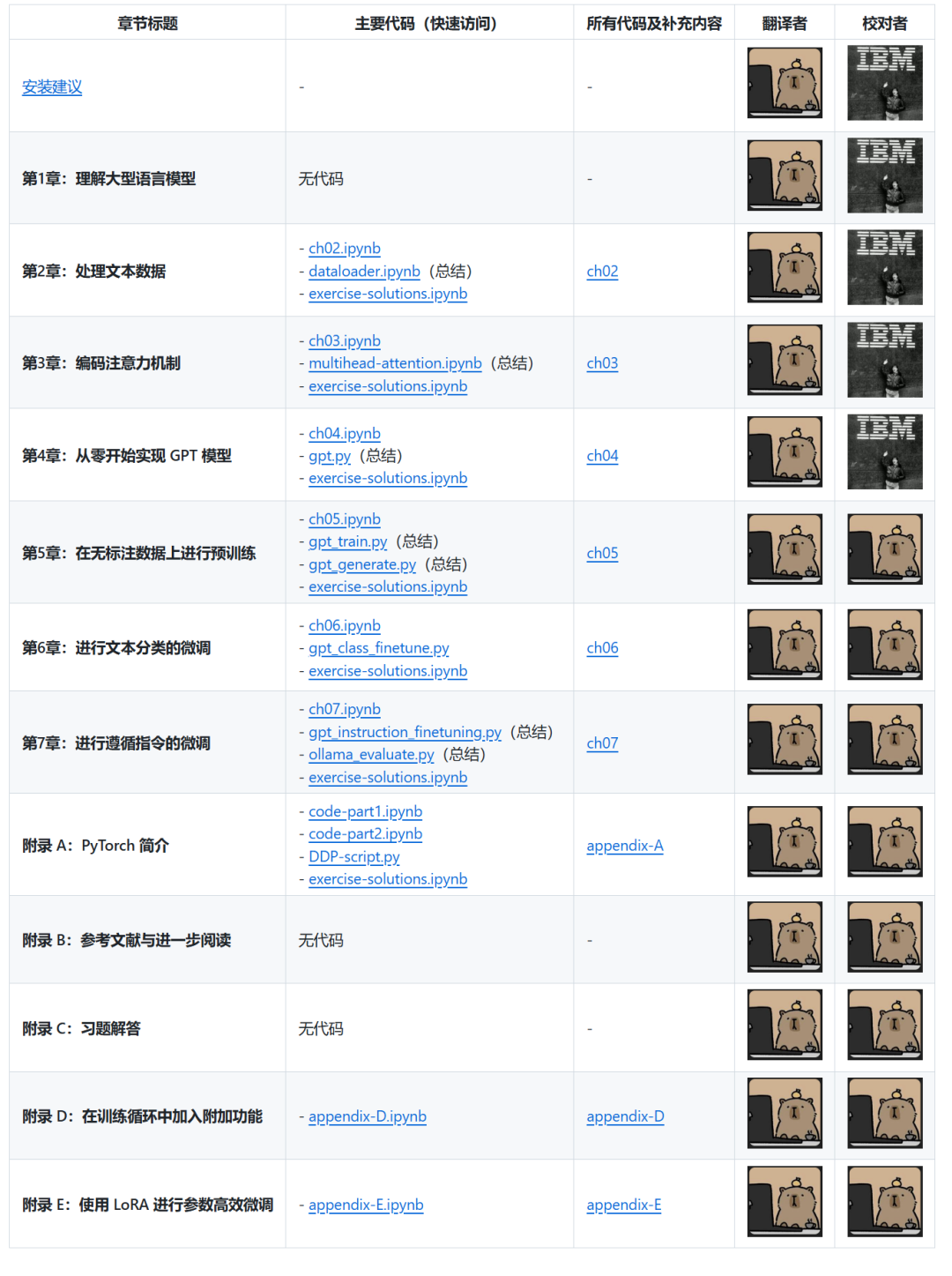Open ch04.ipynb notebook link
Screen dimensions: 952x1276
tap(344, 433)
